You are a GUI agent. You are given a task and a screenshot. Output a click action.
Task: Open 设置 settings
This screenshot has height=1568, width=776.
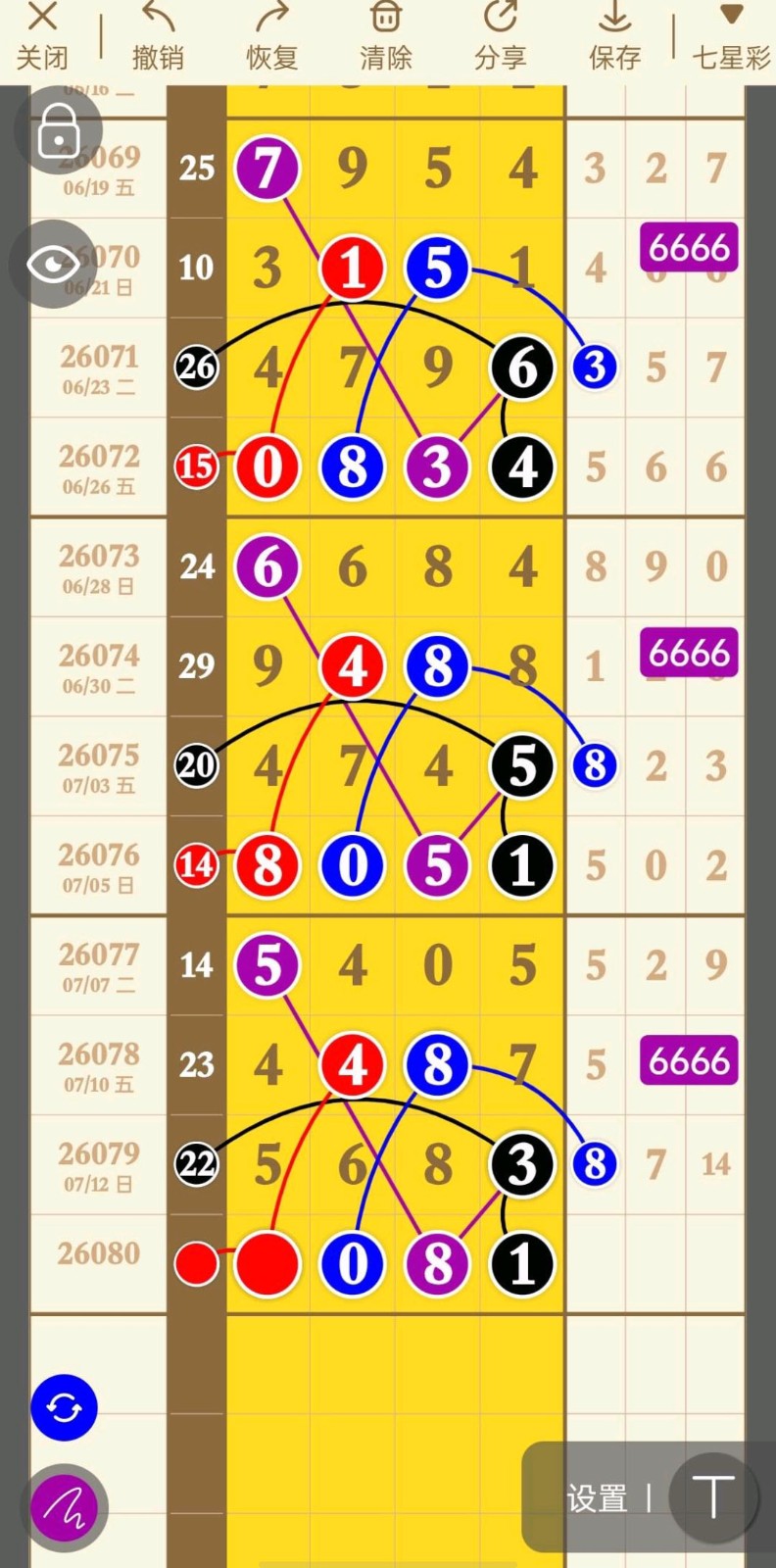tap(597, 1498)
